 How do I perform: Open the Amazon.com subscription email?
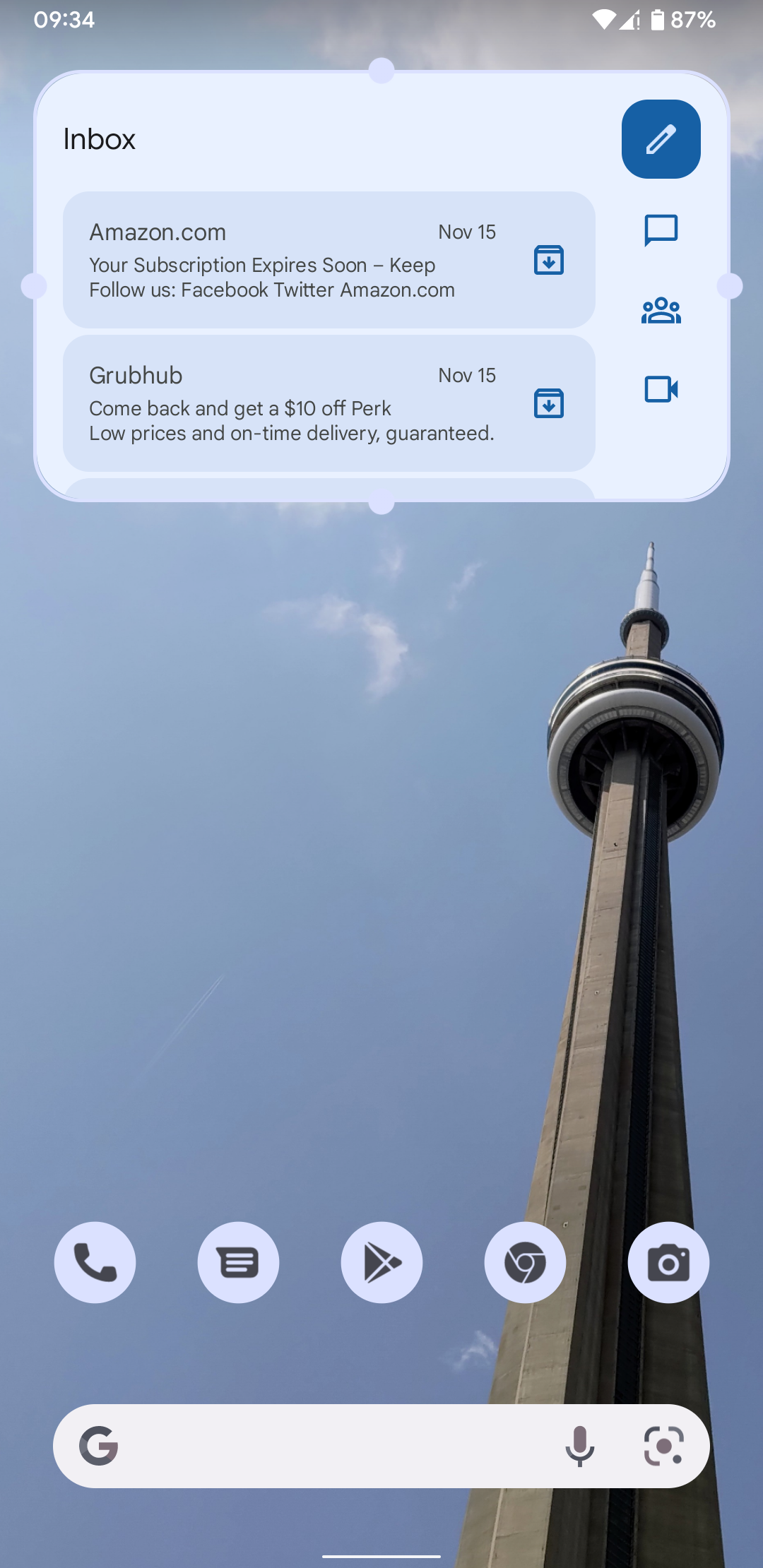coord(283,260)
